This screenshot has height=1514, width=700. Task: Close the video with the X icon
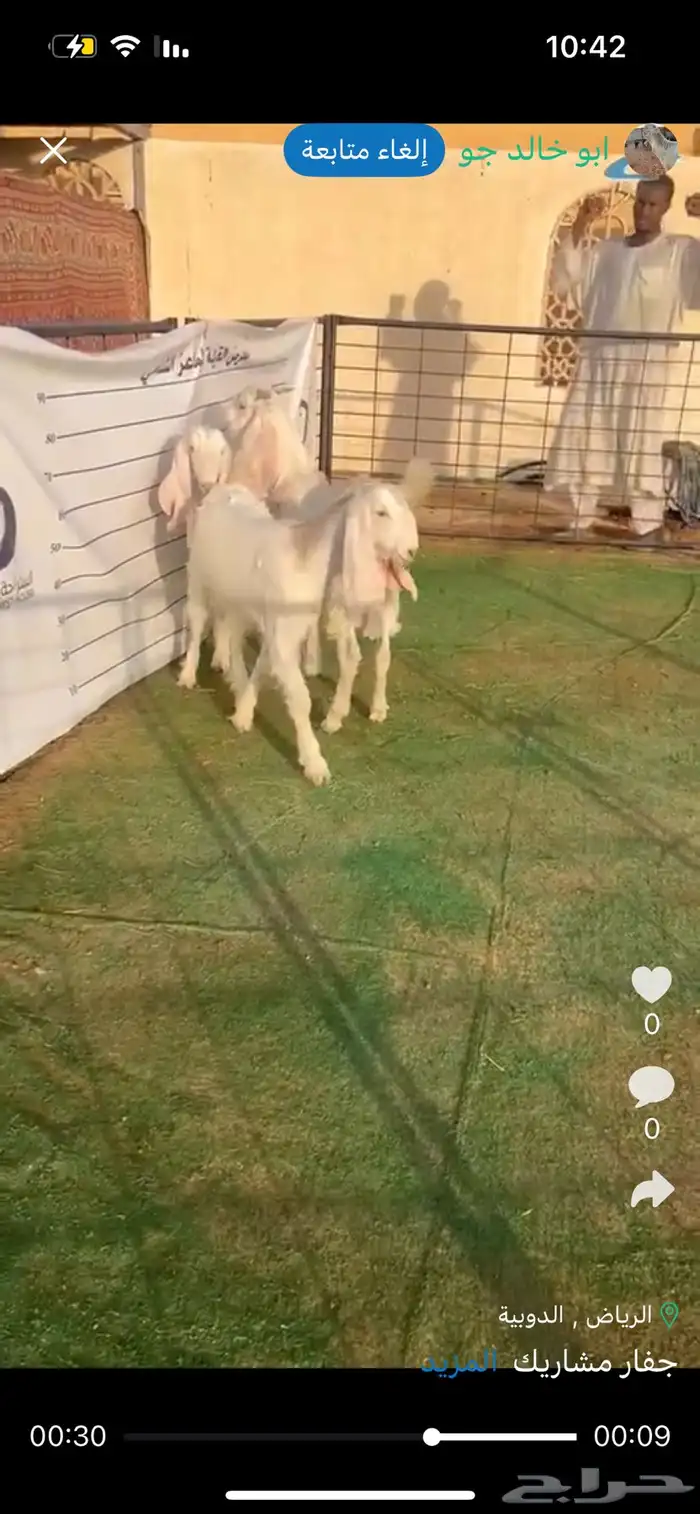pyautogui.click(x=53, y=151)
